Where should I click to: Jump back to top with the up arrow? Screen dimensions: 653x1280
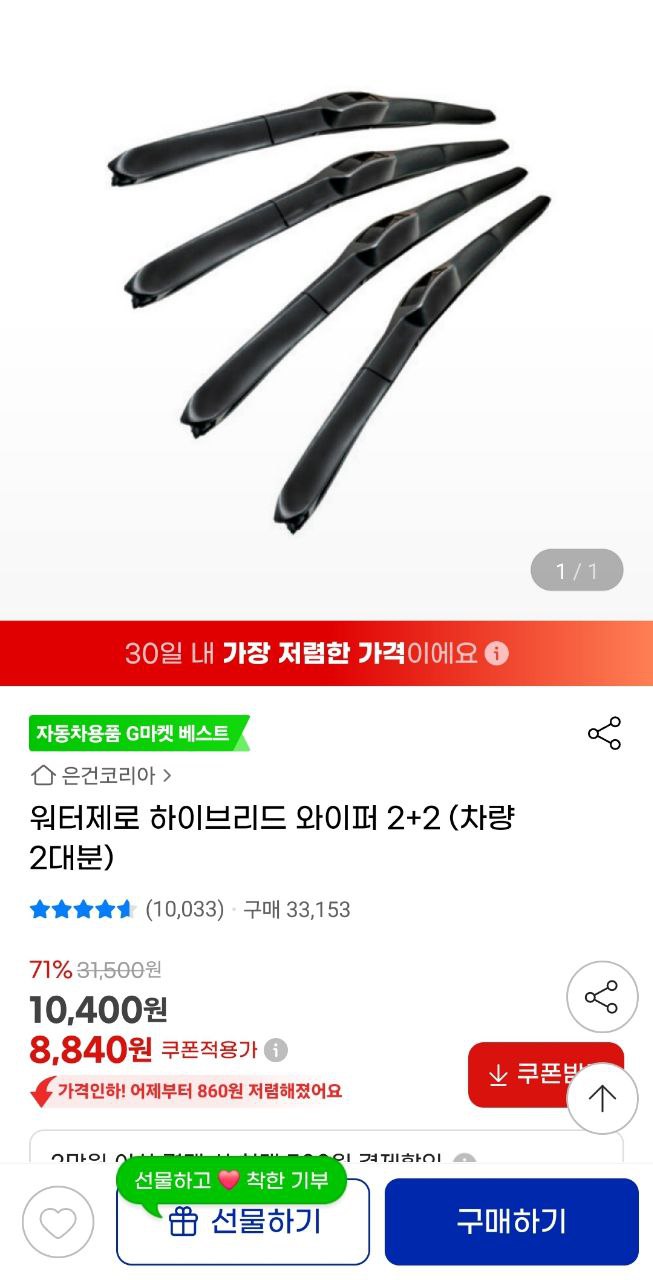[602, 1099]
